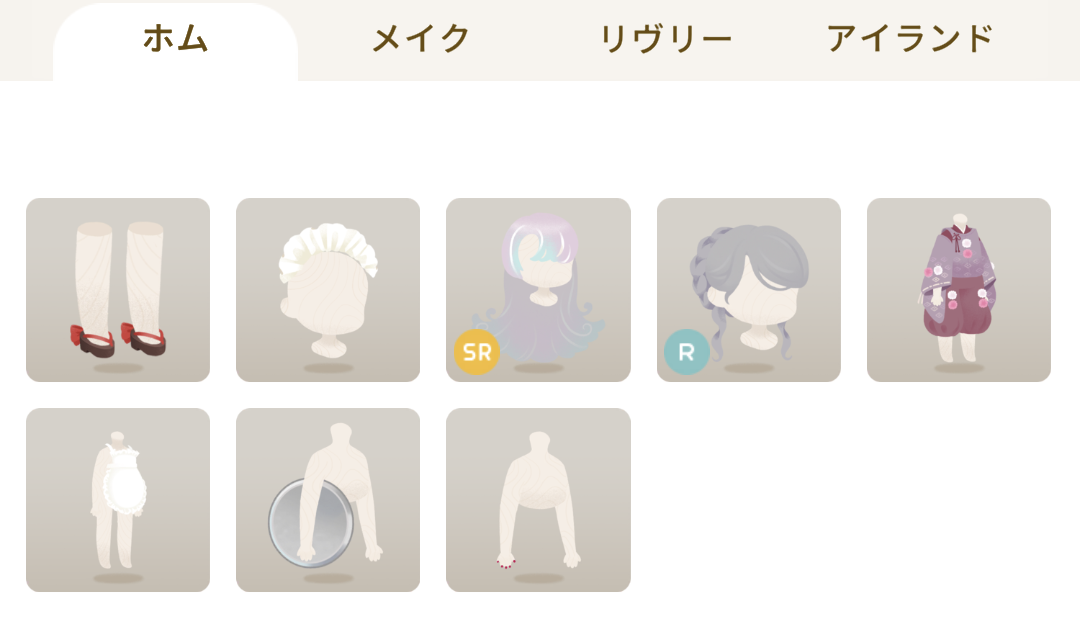The image size is (1080, 624).
Task: Go to the アイランド tab
Action: tap(910, 40)
